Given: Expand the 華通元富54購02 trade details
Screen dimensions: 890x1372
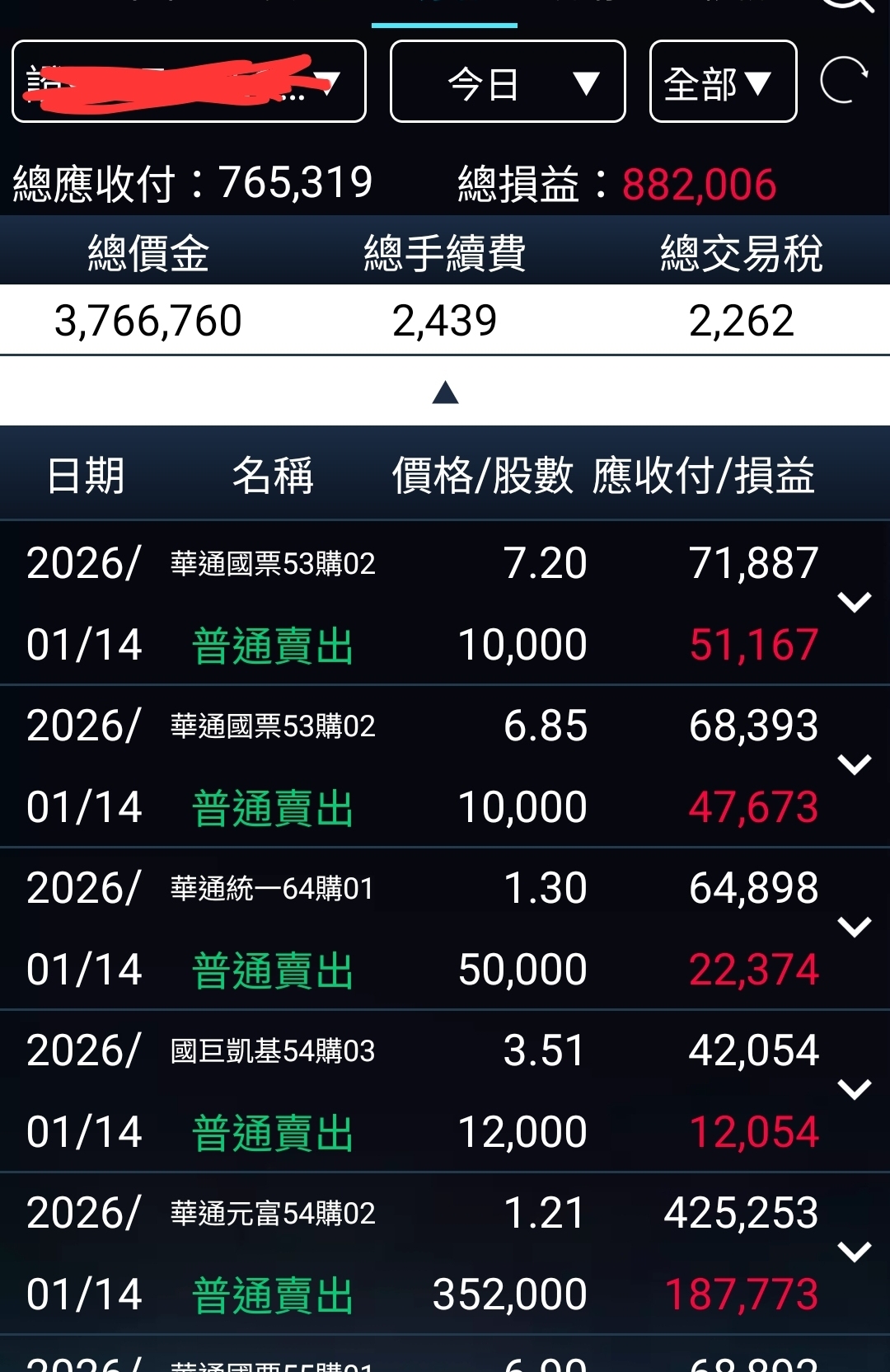Looking at the screenshot, I should pyautogui.click(x=854, y=1252).
